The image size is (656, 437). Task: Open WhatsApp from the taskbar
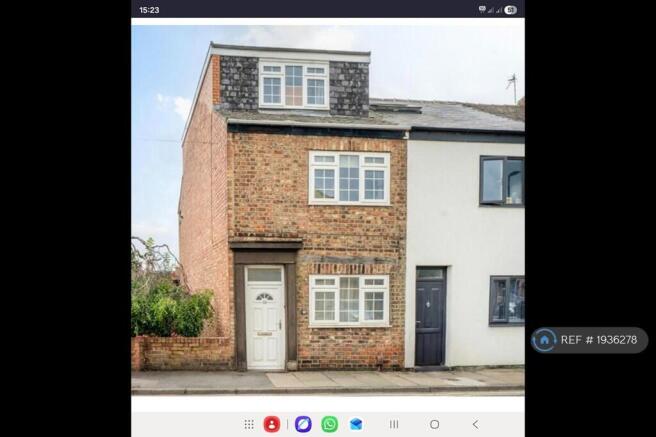pos(329,424)
